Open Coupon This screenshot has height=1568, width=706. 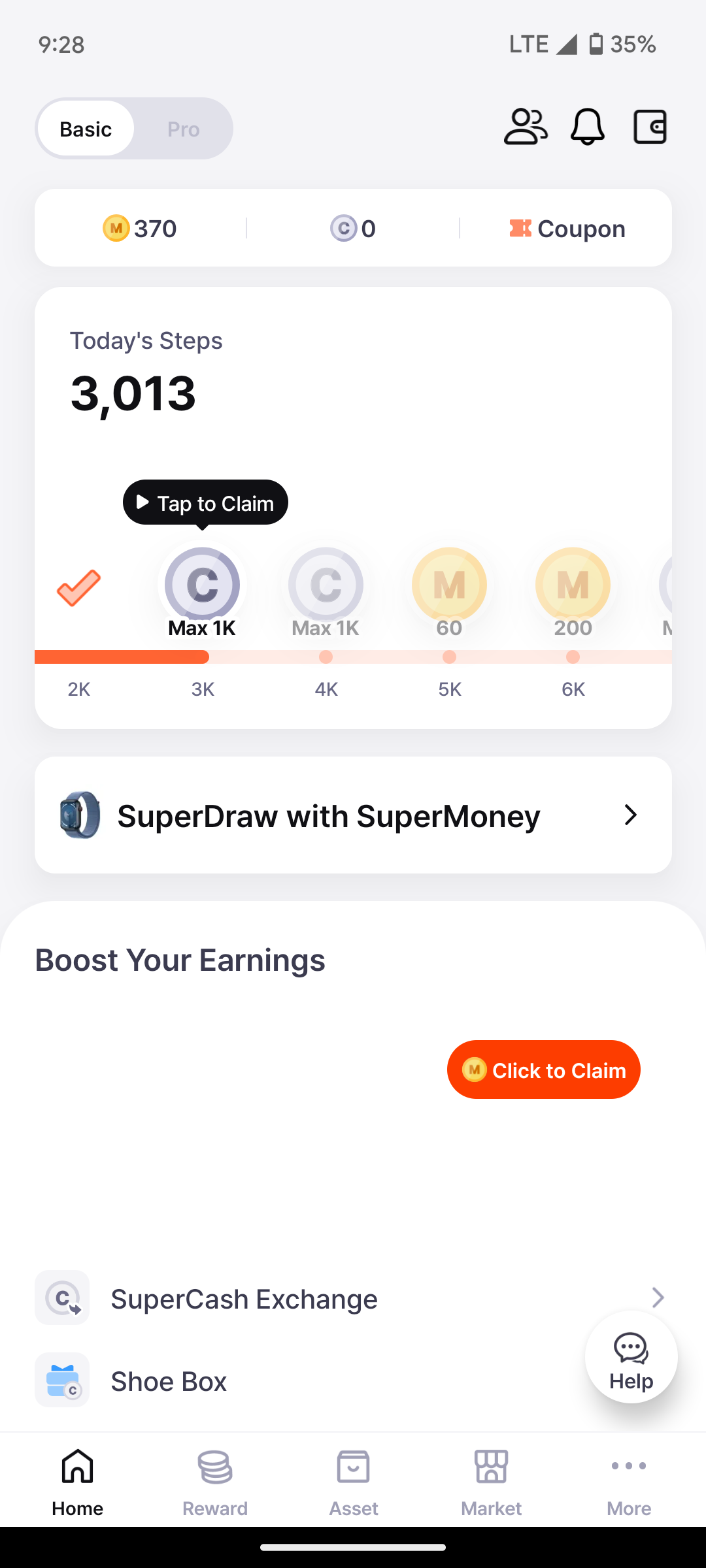coord(567,229)
